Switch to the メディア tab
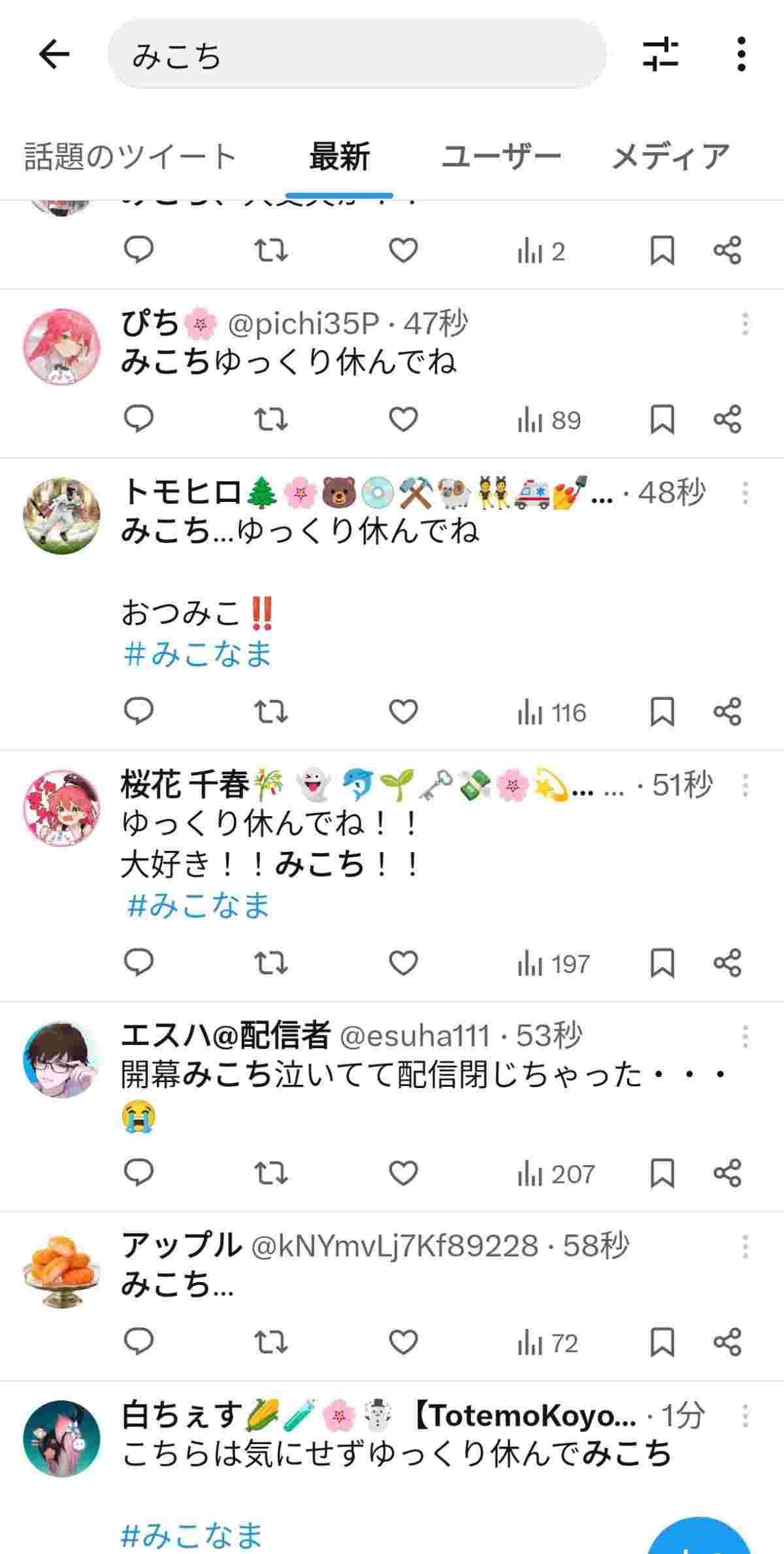 pos(671,157)
